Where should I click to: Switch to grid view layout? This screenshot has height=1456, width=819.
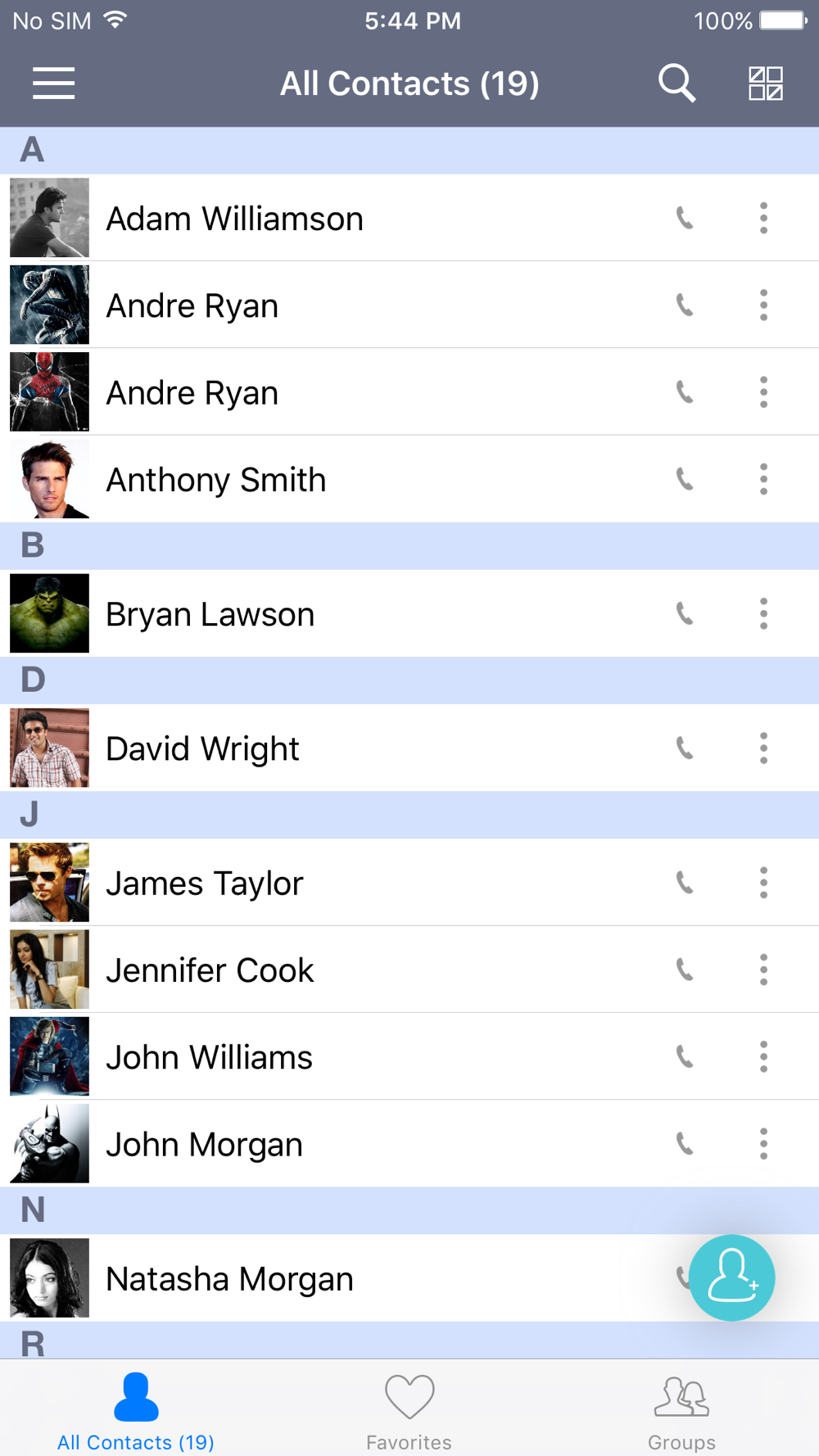766,84
